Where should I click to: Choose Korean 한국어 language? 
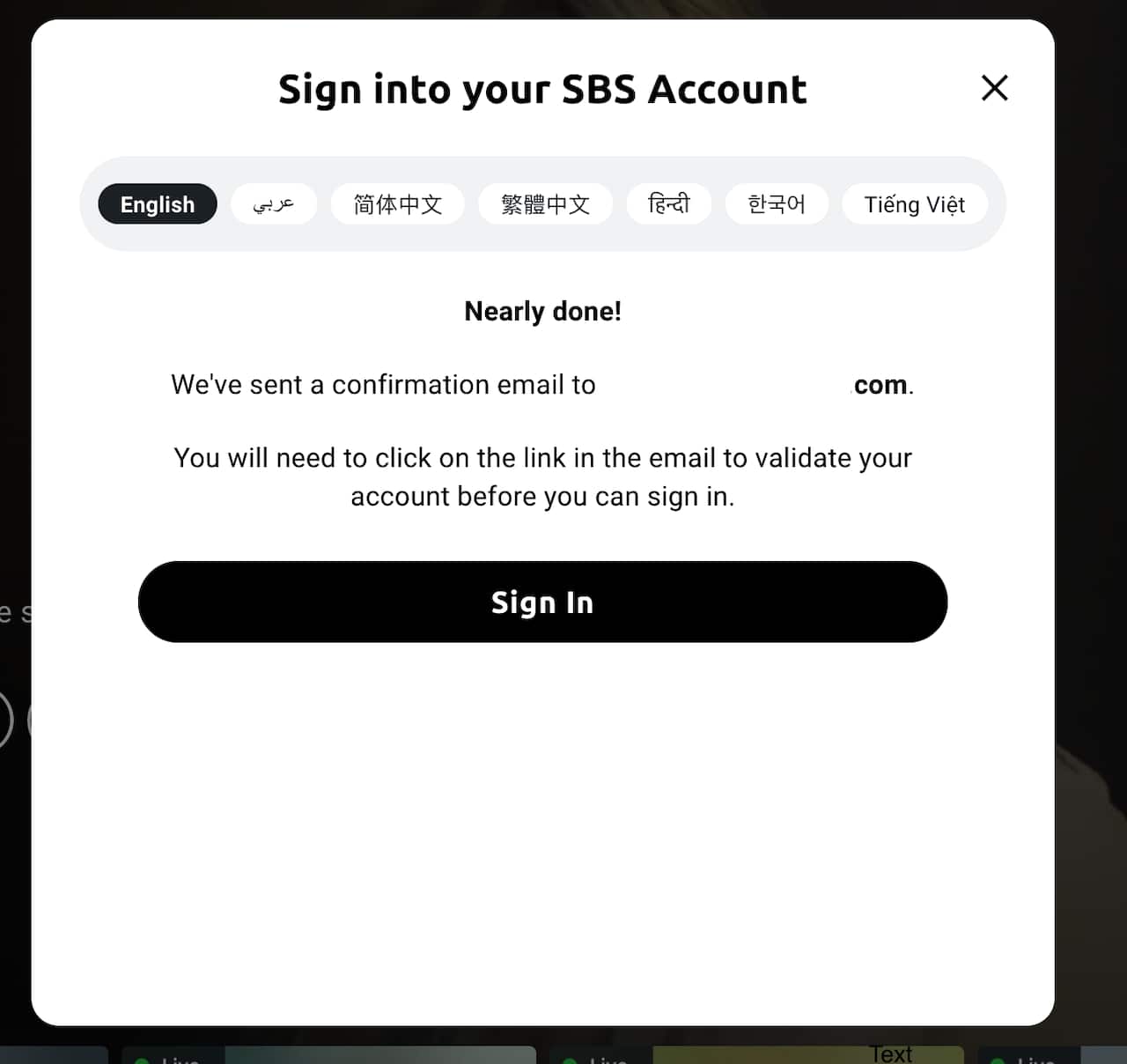[x=776, y=204]
